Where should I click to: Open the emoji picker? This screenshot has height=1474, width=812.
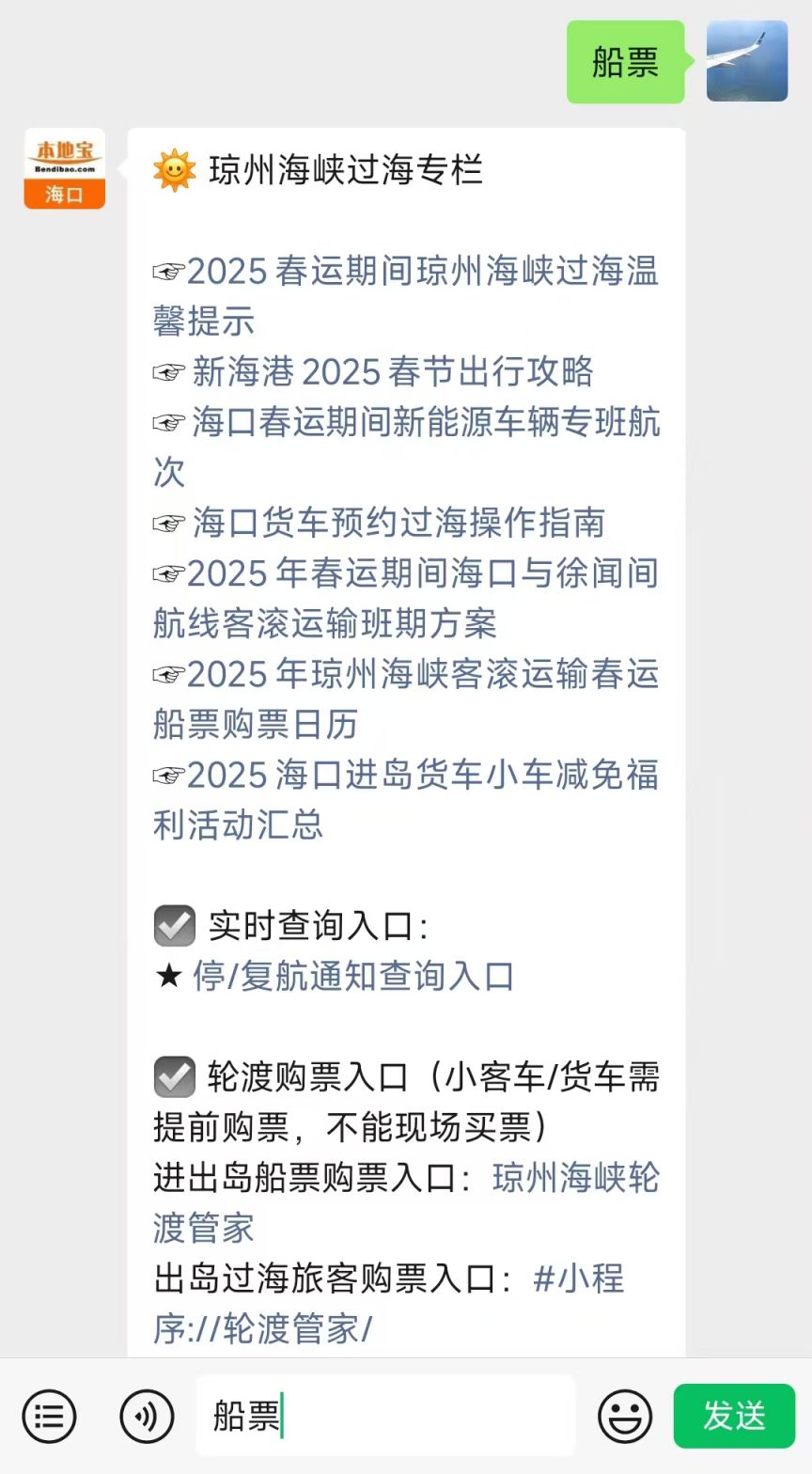pos(625,1416)
